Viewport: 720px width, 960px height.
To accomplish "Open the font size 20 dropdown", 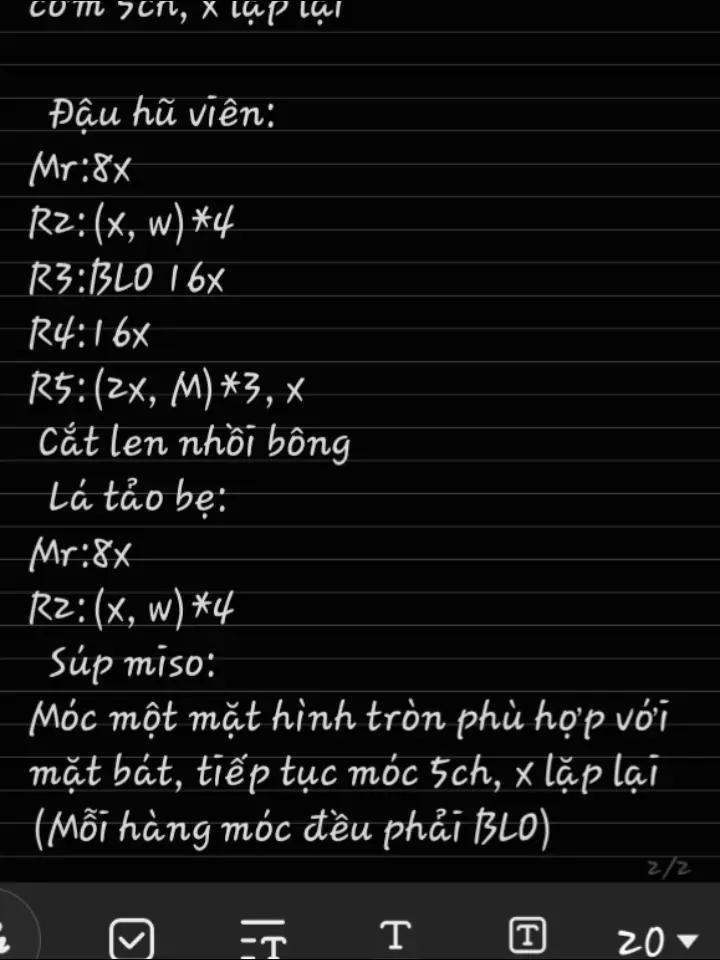I will pos(657,940).
